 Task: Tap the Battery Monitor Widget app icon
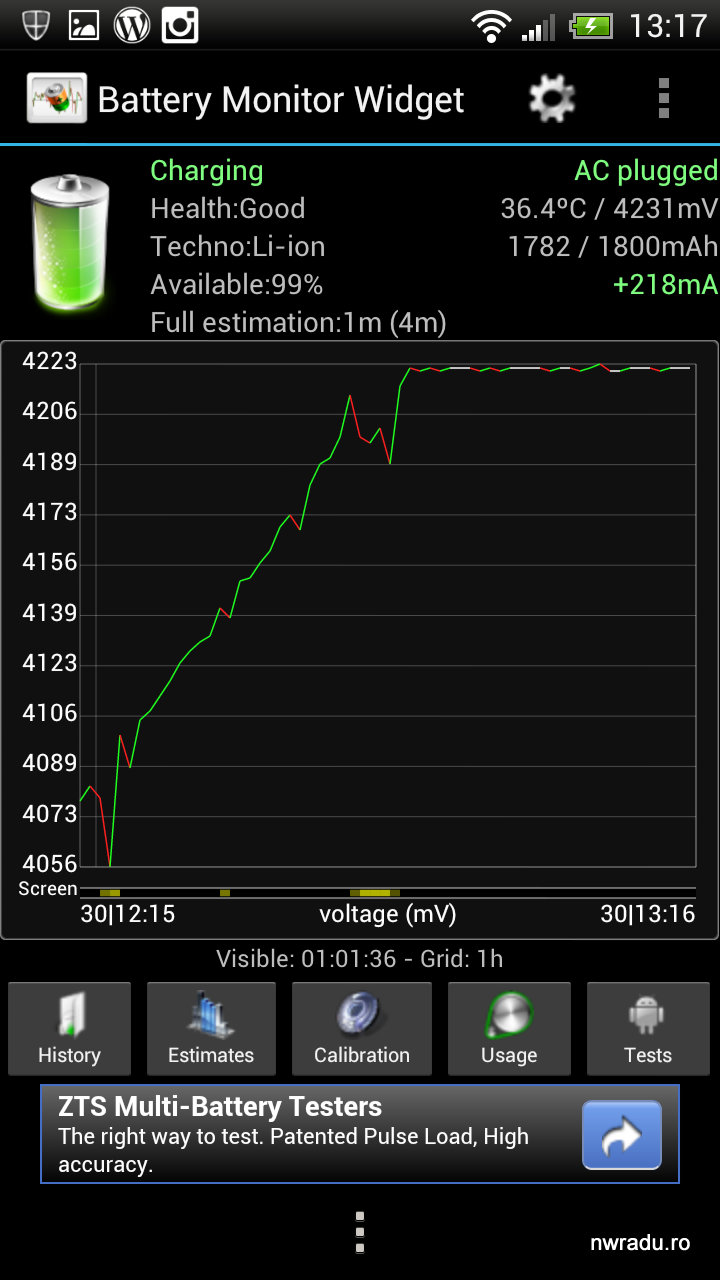point(56,98)
